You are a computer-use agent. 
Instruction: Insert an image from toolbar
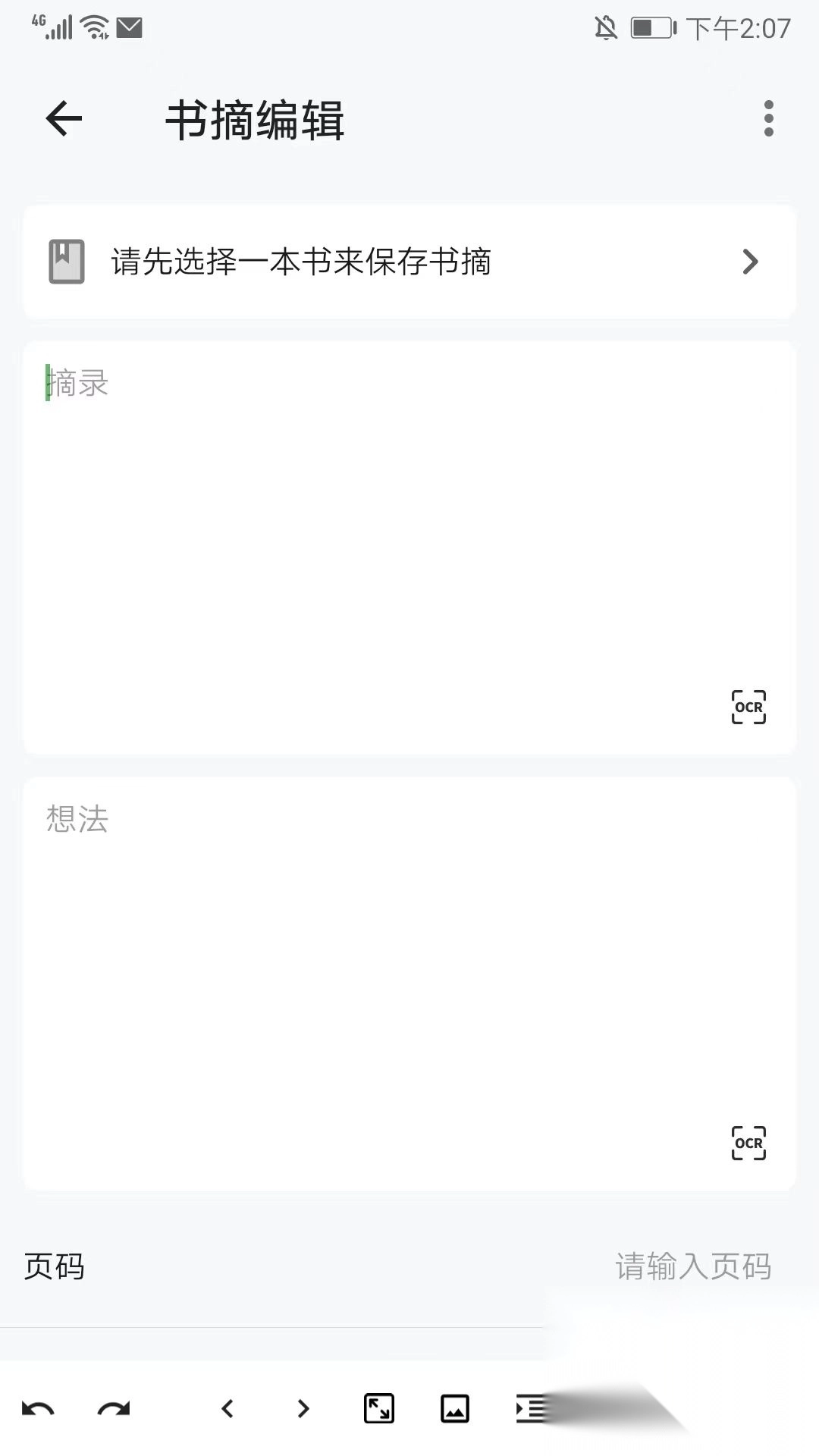coord(455,1409)
